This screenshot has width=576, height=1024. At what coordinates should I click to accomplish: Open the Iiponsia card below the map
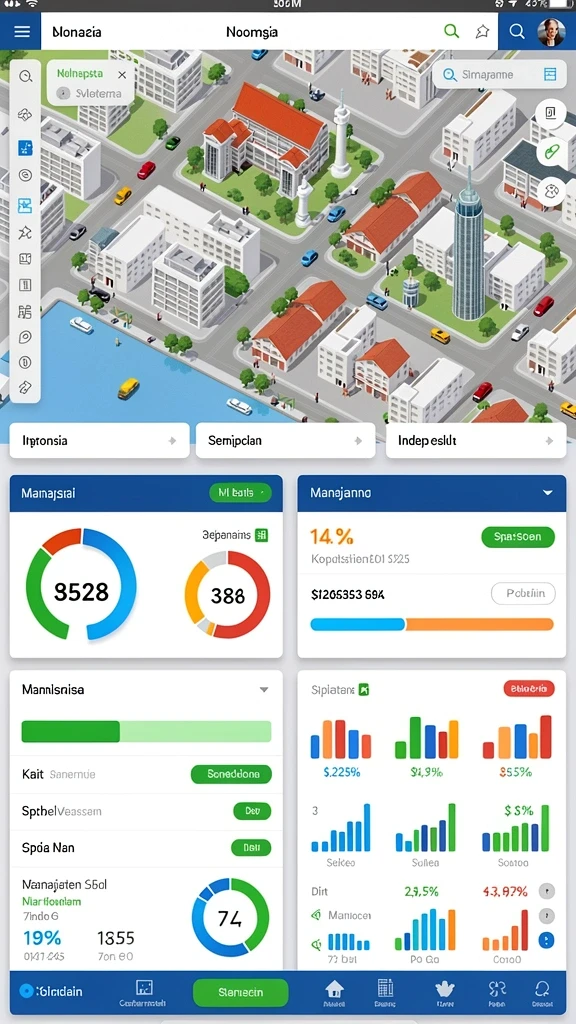(x=99, y=441)
